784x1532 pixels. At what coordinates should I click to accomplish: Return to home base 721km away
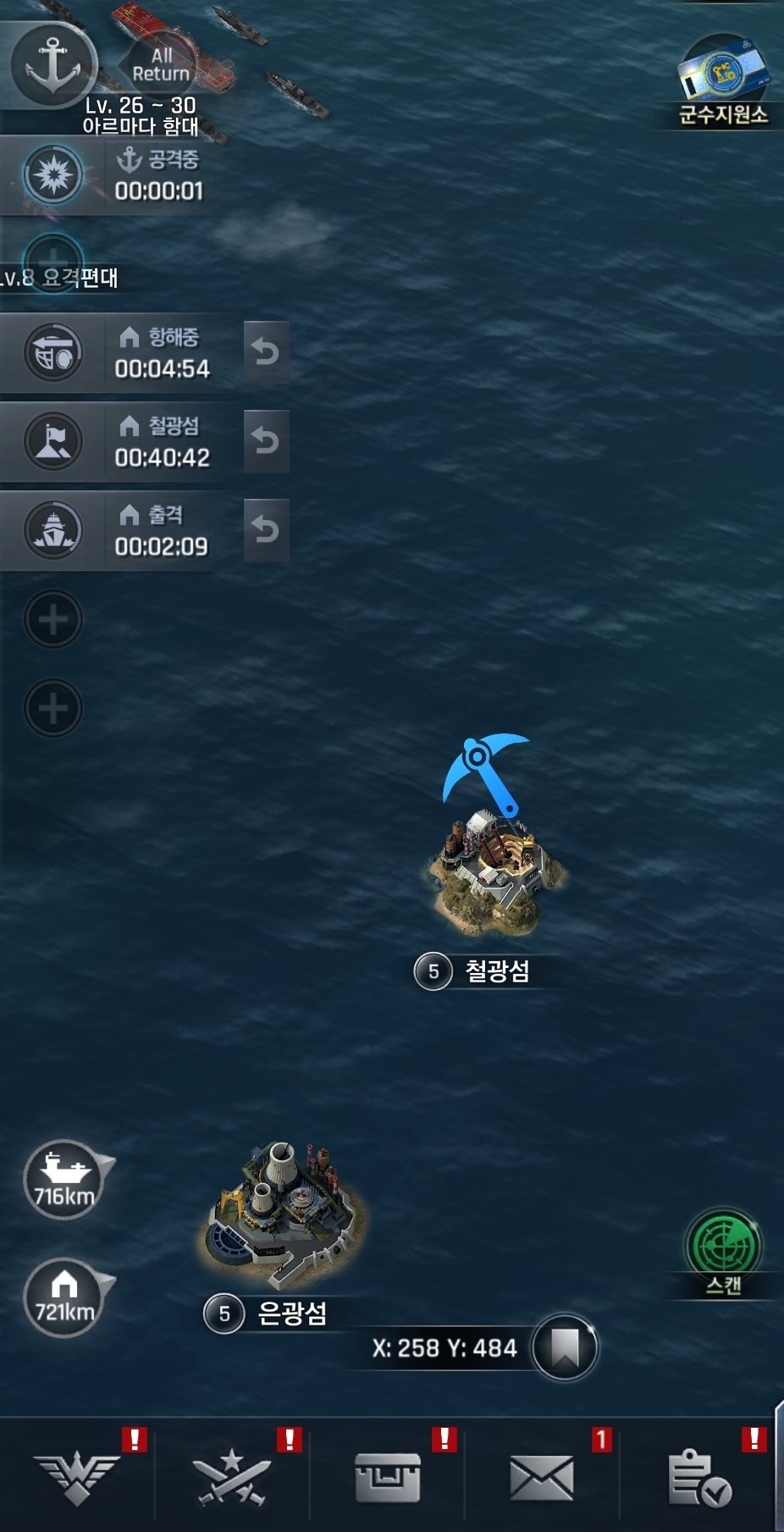pos(63,1297)
